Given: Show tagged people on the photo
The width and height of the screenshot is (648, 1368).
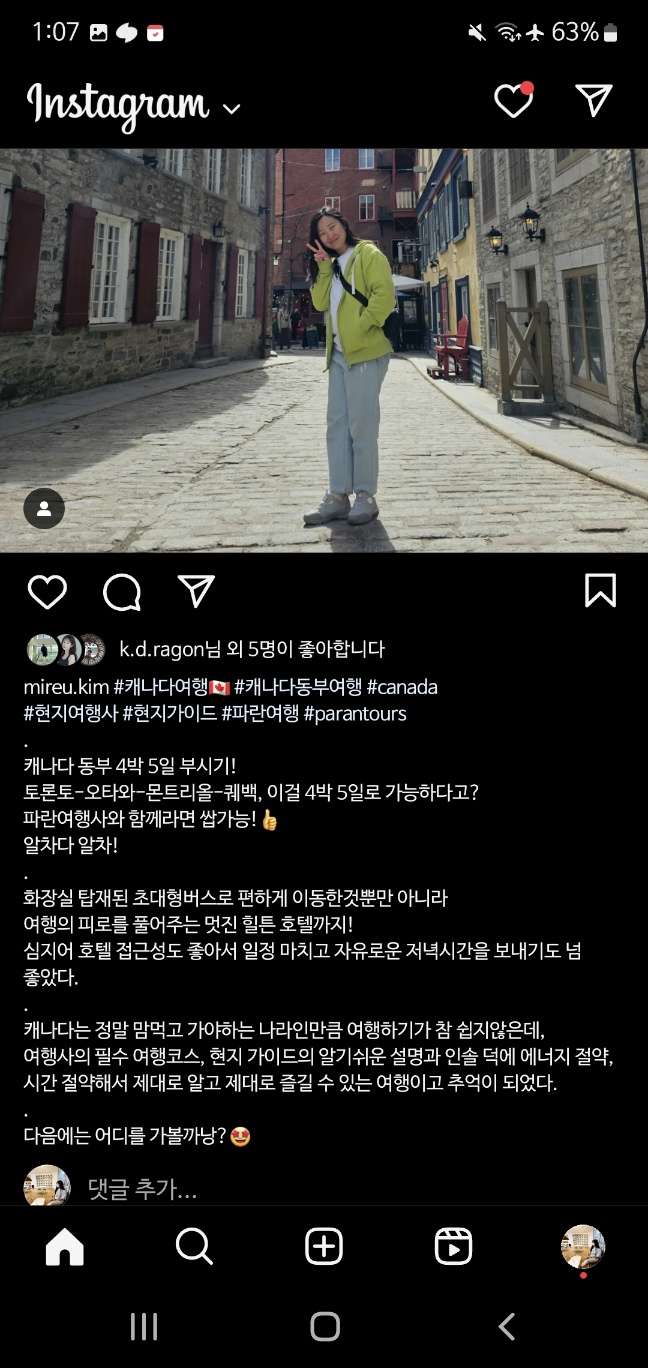Looking at the screenshot, I should (44, 508).
